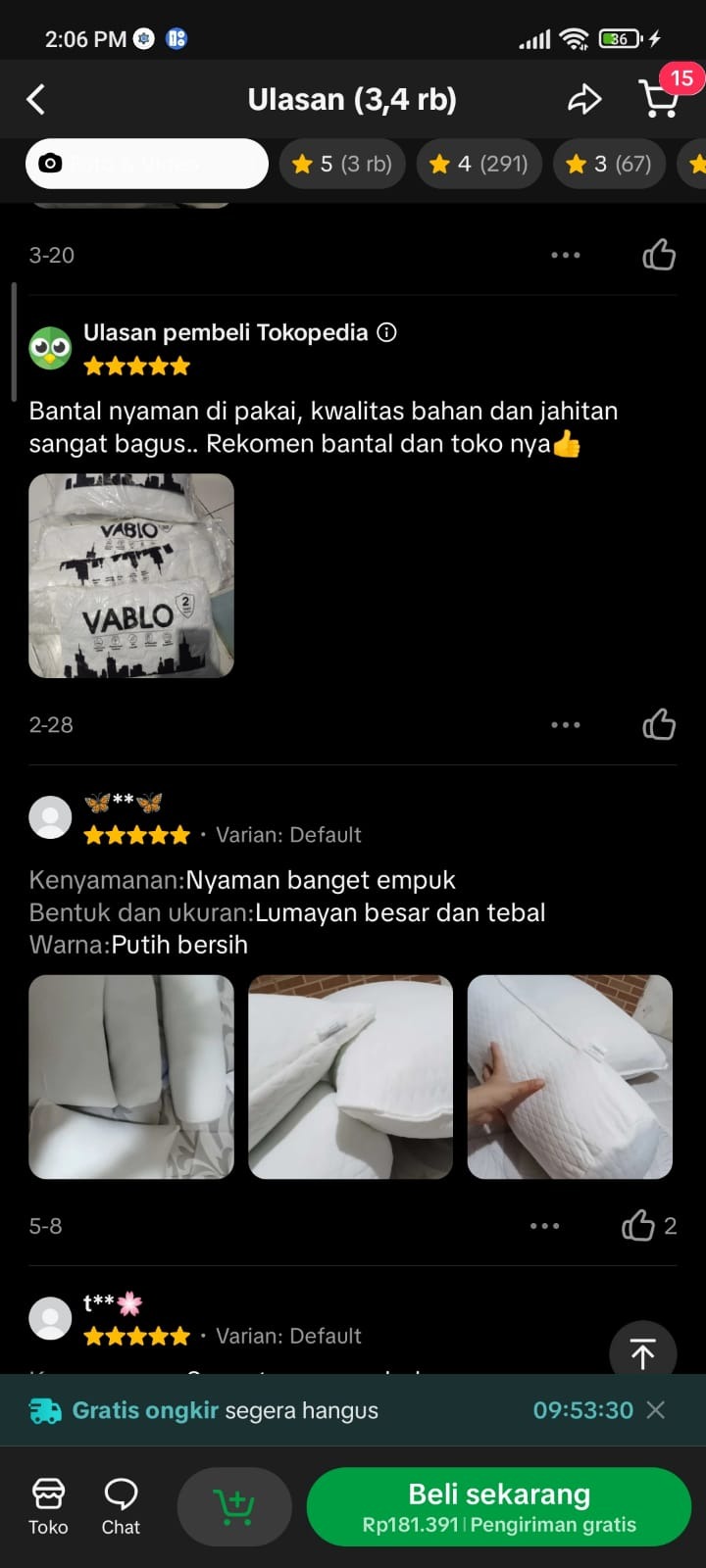
Task: Visit the seller's Toko page
Action: click(48, 1507)
